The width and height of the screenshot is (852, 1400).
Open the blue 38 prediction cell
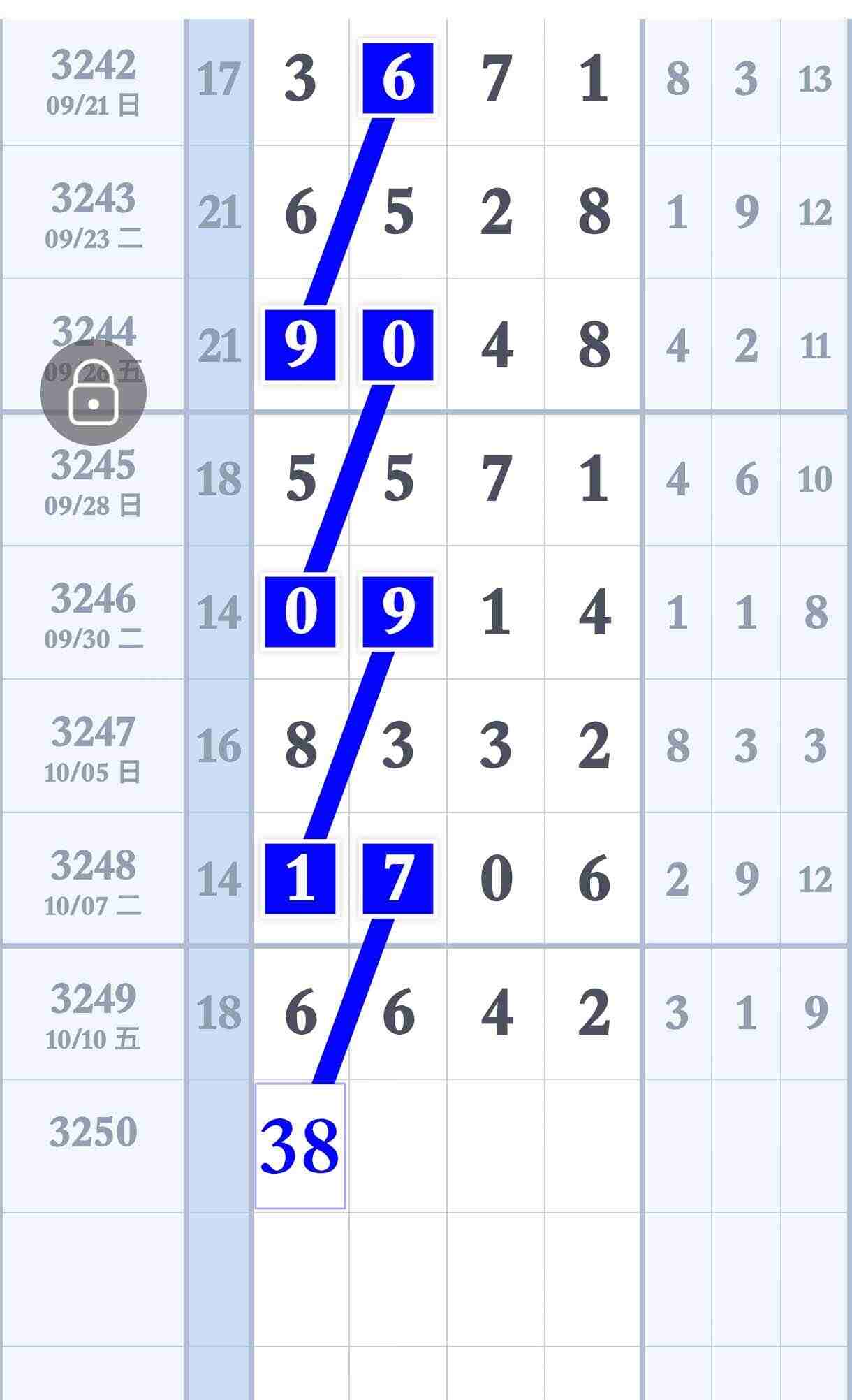(300, 1146)
